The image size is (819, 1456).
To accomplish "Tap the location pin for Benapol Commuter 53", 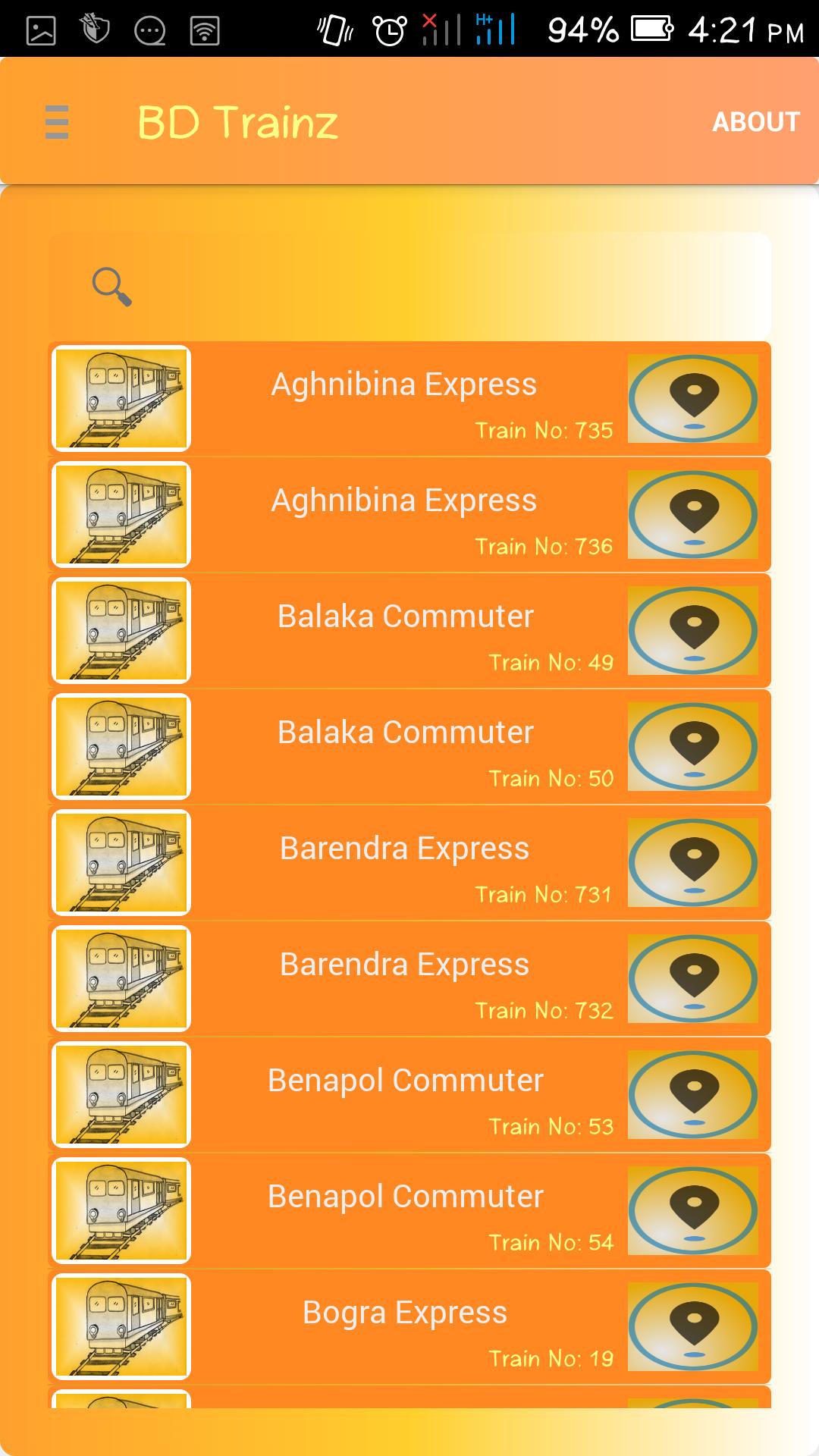I will tap(692, 1094).
